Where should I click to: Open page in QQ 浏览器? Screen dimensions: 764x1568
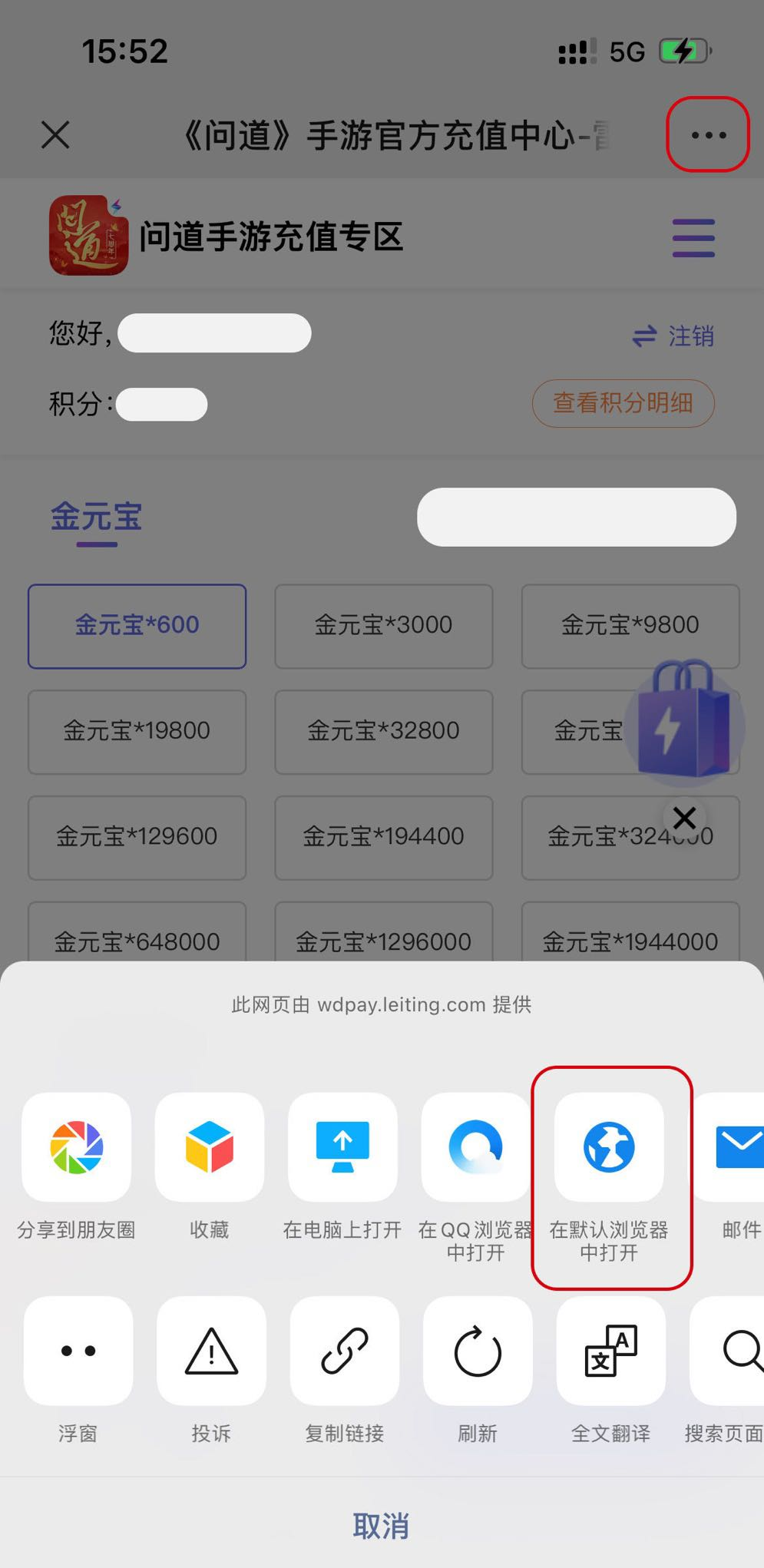coord(476,1148)
